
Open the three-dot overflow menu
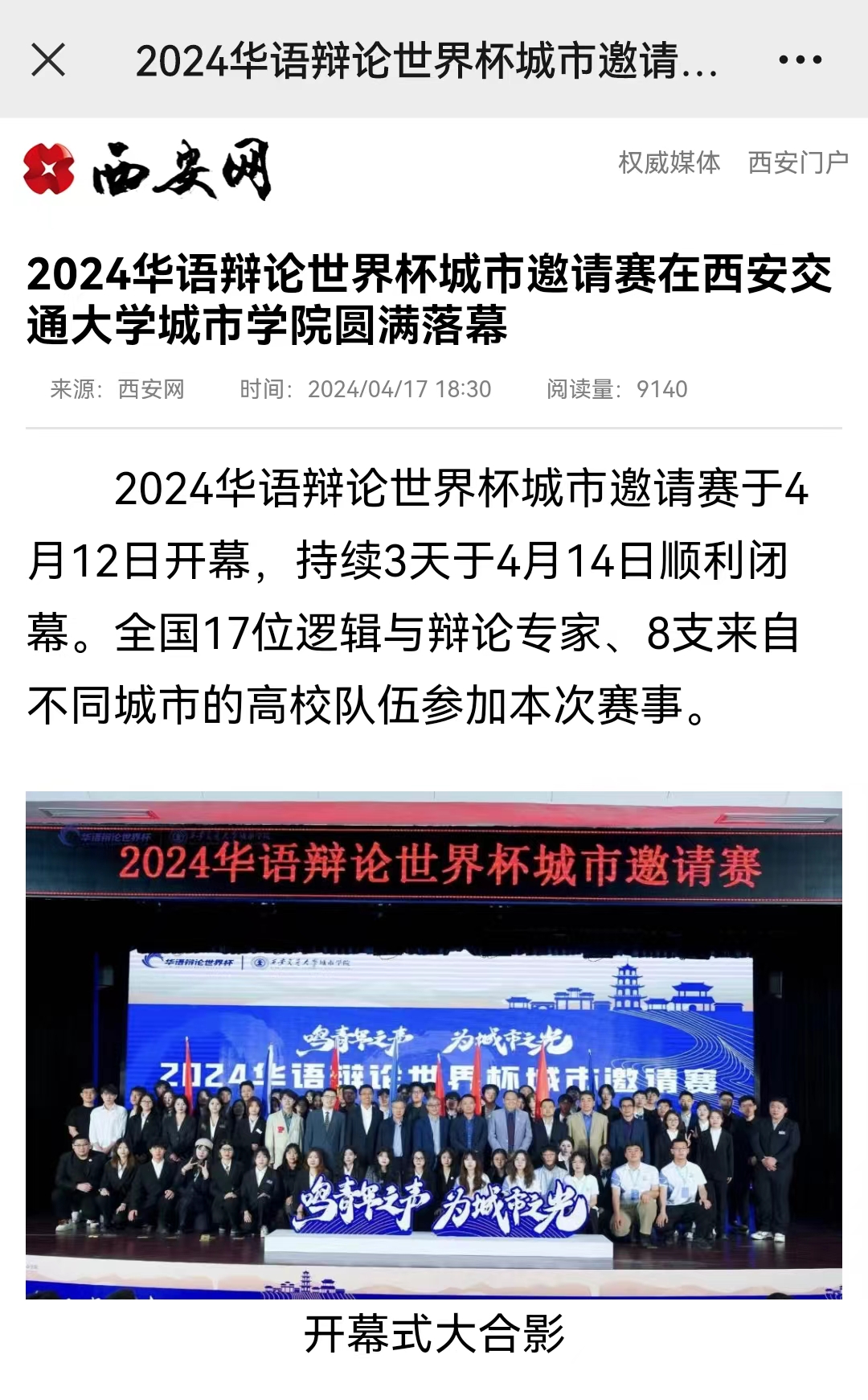click(x=800, y=60)
